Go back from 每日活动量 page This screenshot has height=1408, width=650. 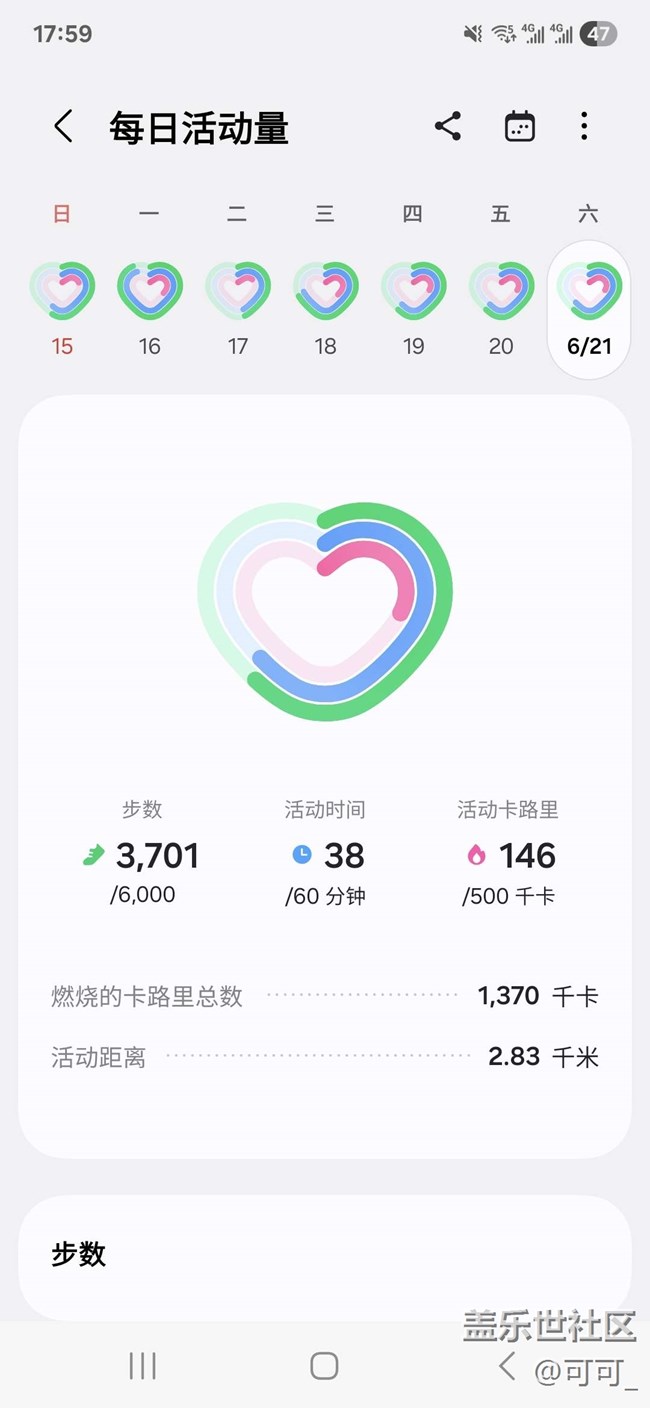pos(63,127)
